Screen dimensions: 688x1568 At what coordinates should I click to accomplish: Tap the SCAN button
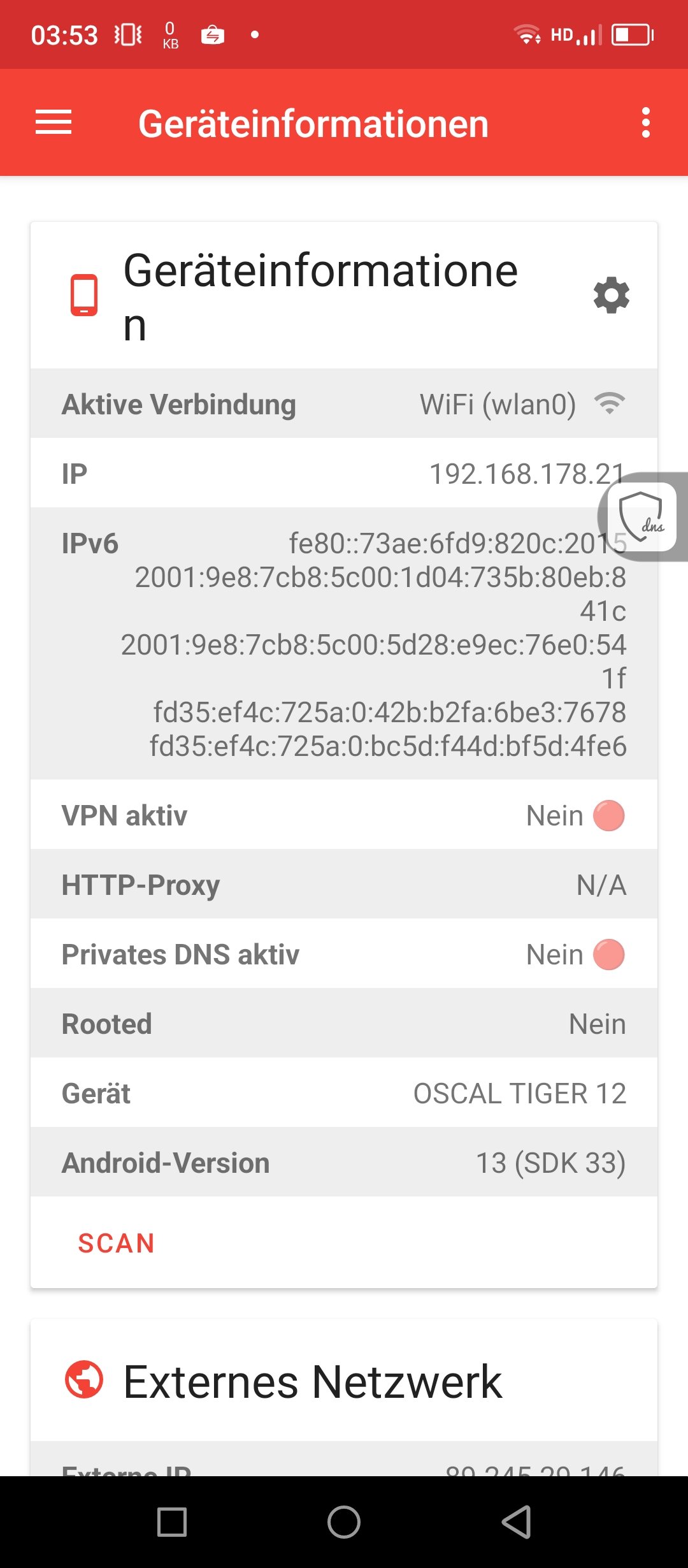click(x=116, y=1243)
